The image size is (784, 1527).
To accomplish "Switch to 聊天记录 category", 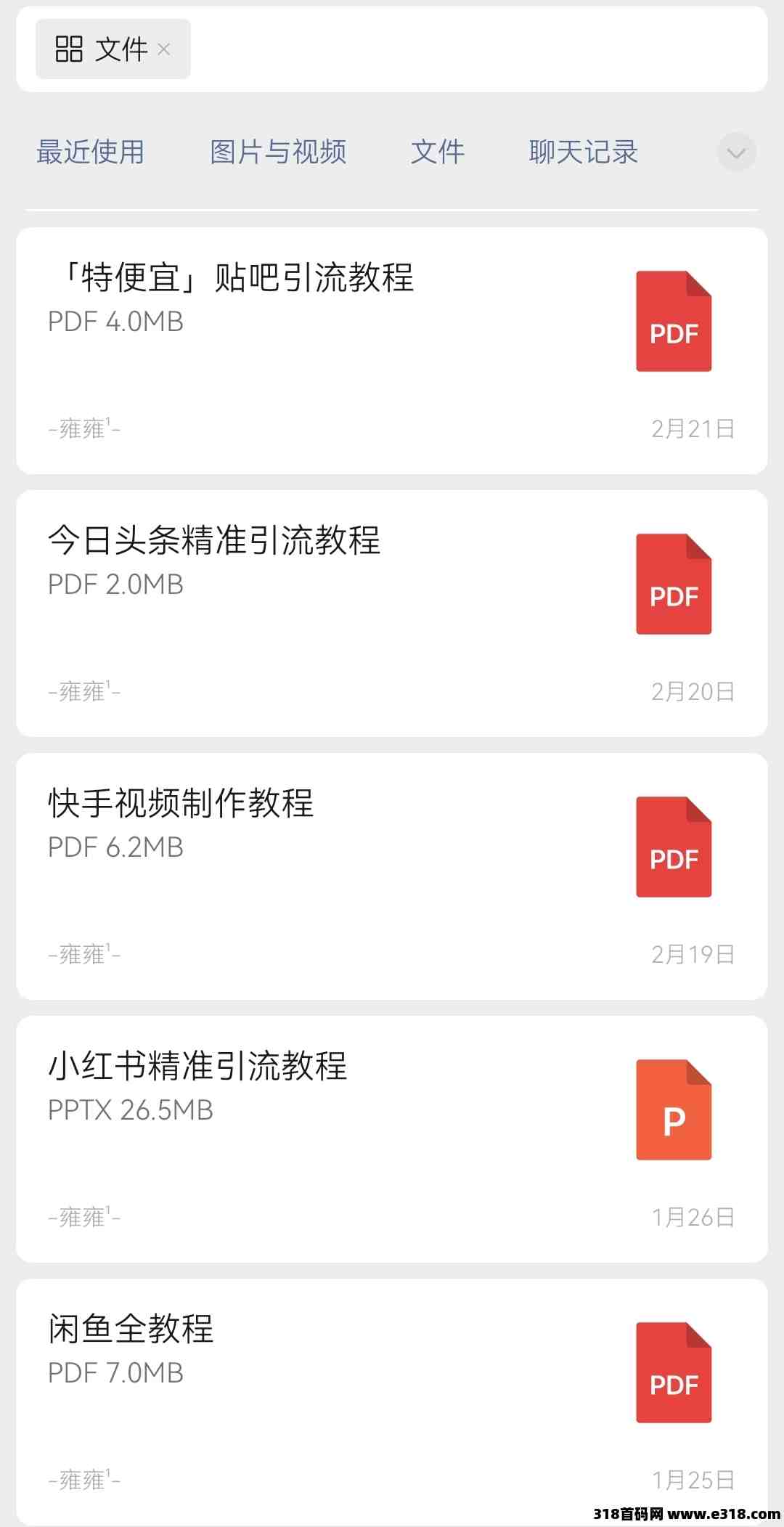I will pyautogui.click(x=584, y=152).
